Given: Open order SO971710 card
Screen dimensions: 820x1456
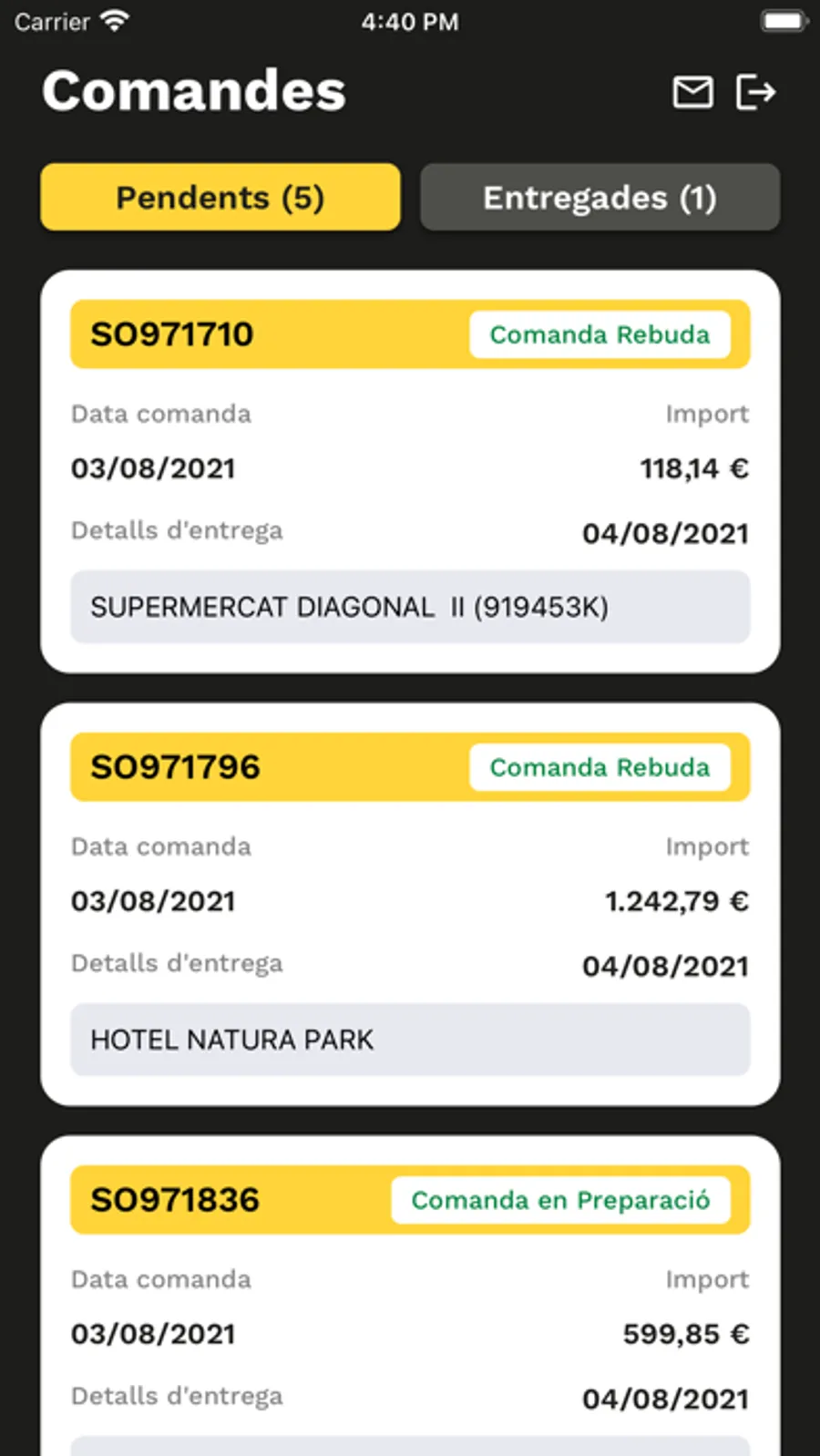Looking at the screenshot, I should click(x=410, y=471).
